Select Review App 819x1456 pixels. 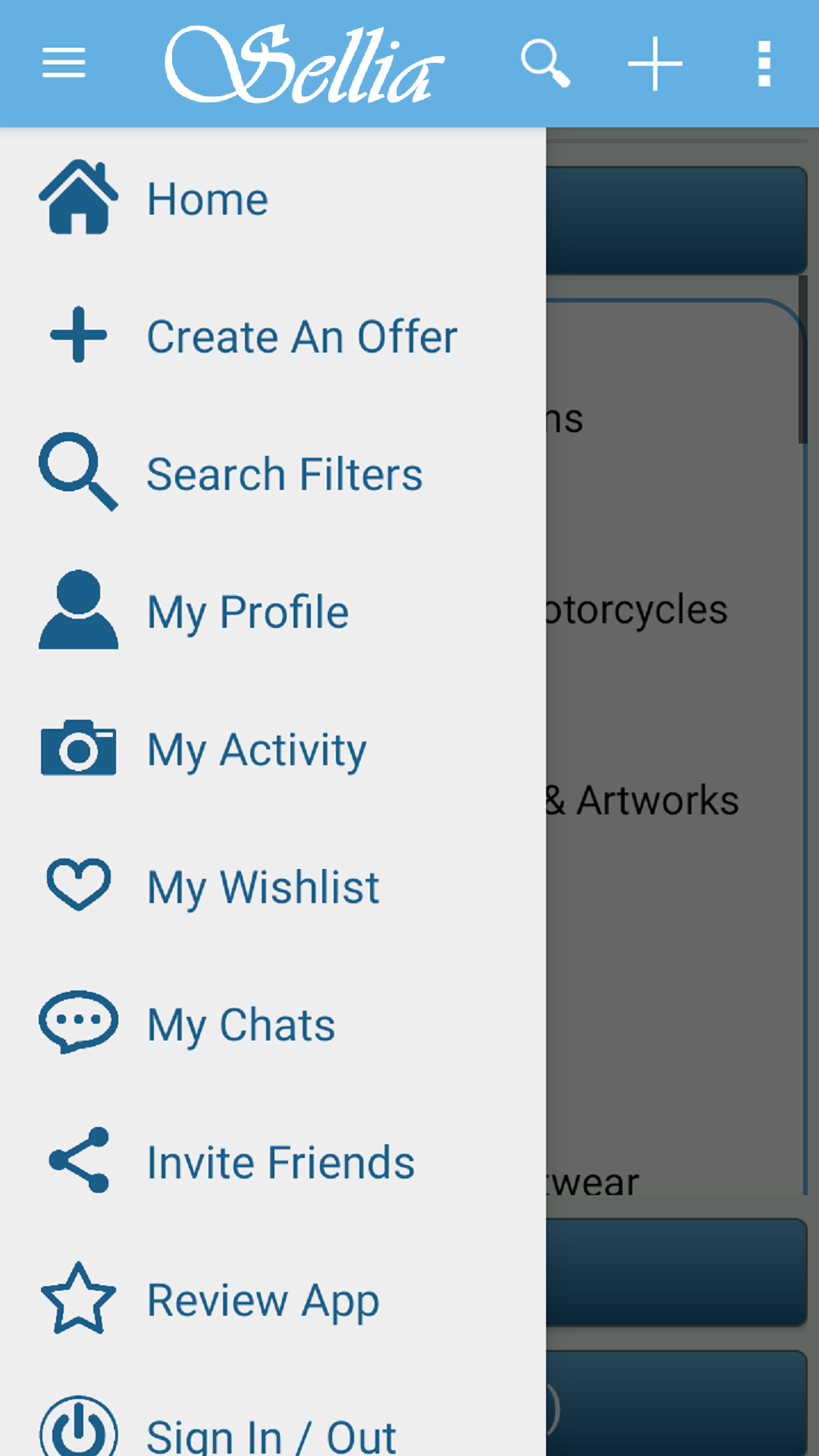click(x=262, y=1301)
